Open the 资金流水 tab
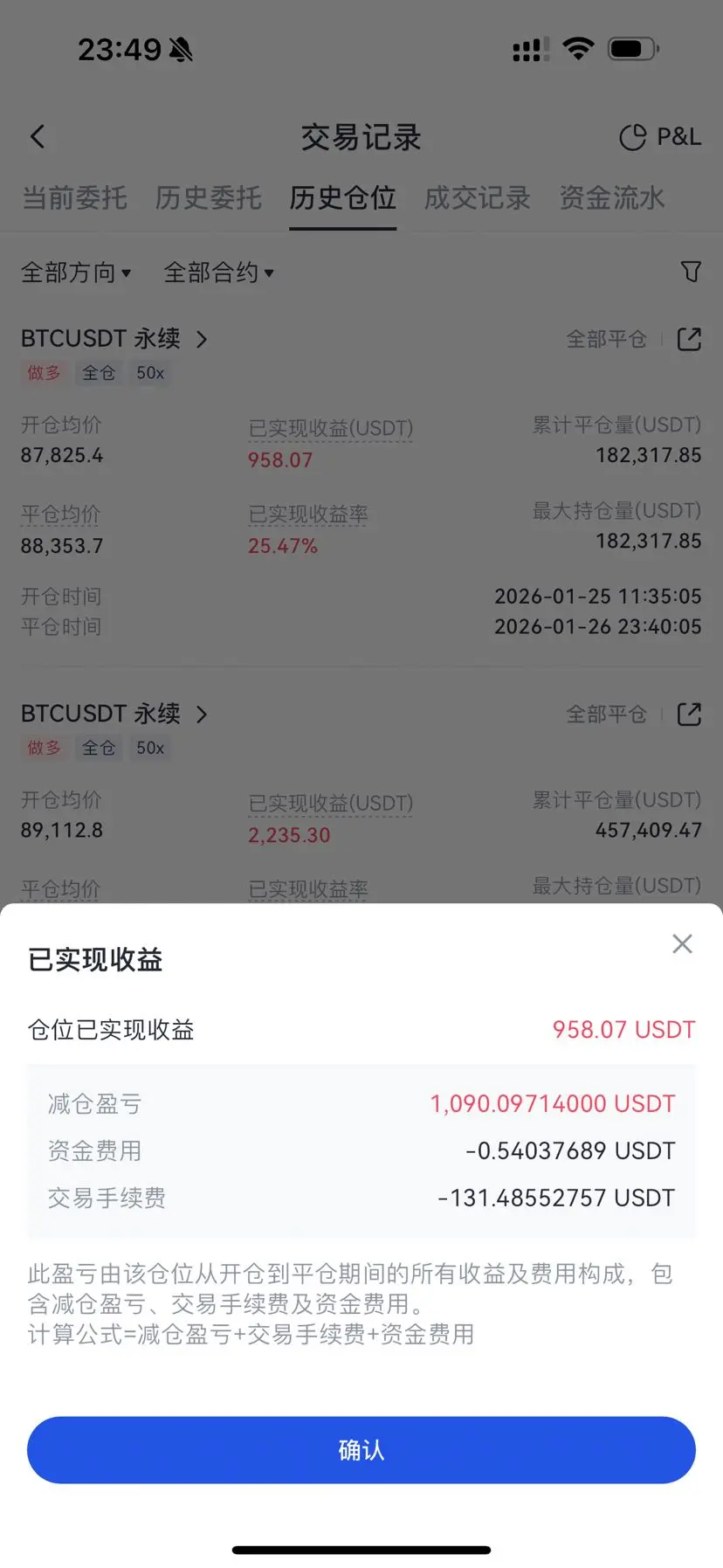 [612, 198]
